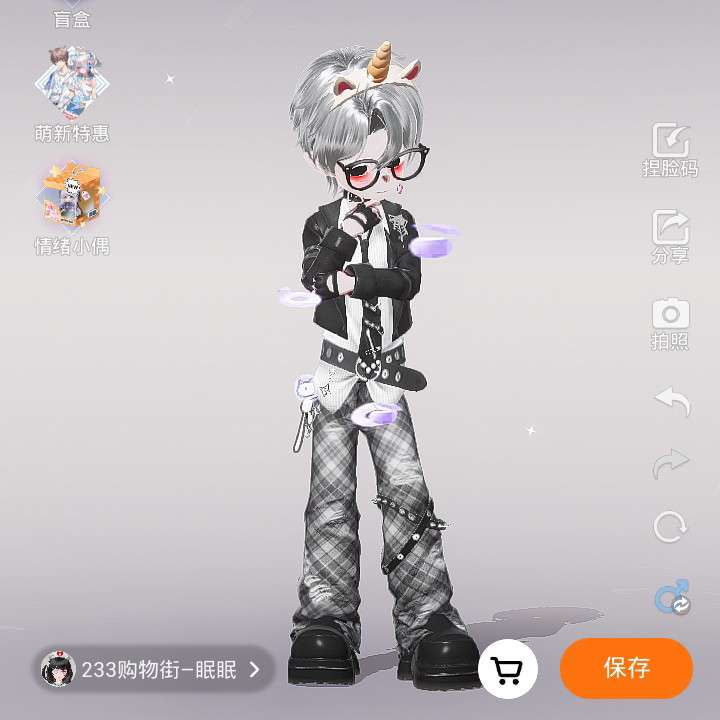The width and height of the screenshot is (720, 720).
Task: Open the shopping cart
Action: click(x=508, y=668)
